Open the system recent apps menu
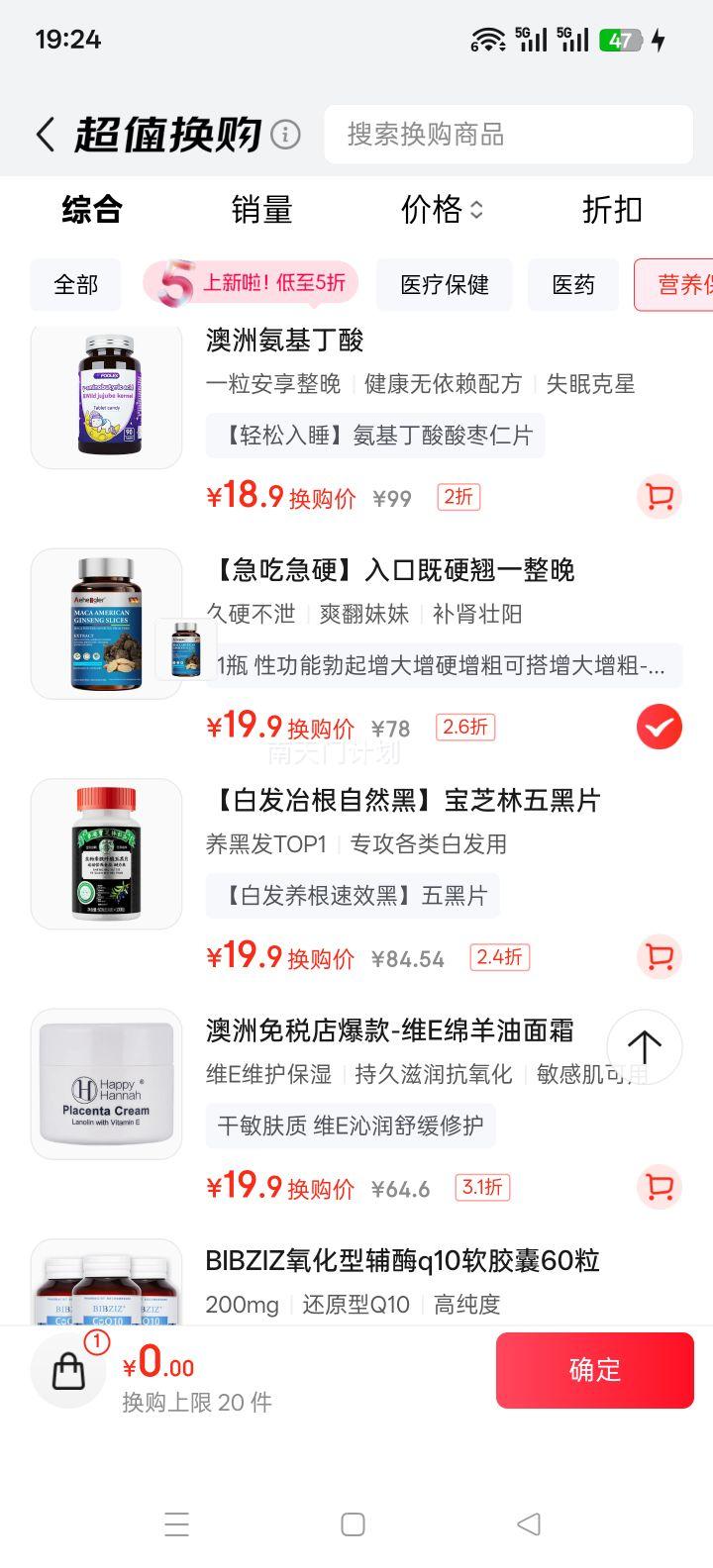713x1568 pixels. pyautogui.click(x=177, y=1524)
